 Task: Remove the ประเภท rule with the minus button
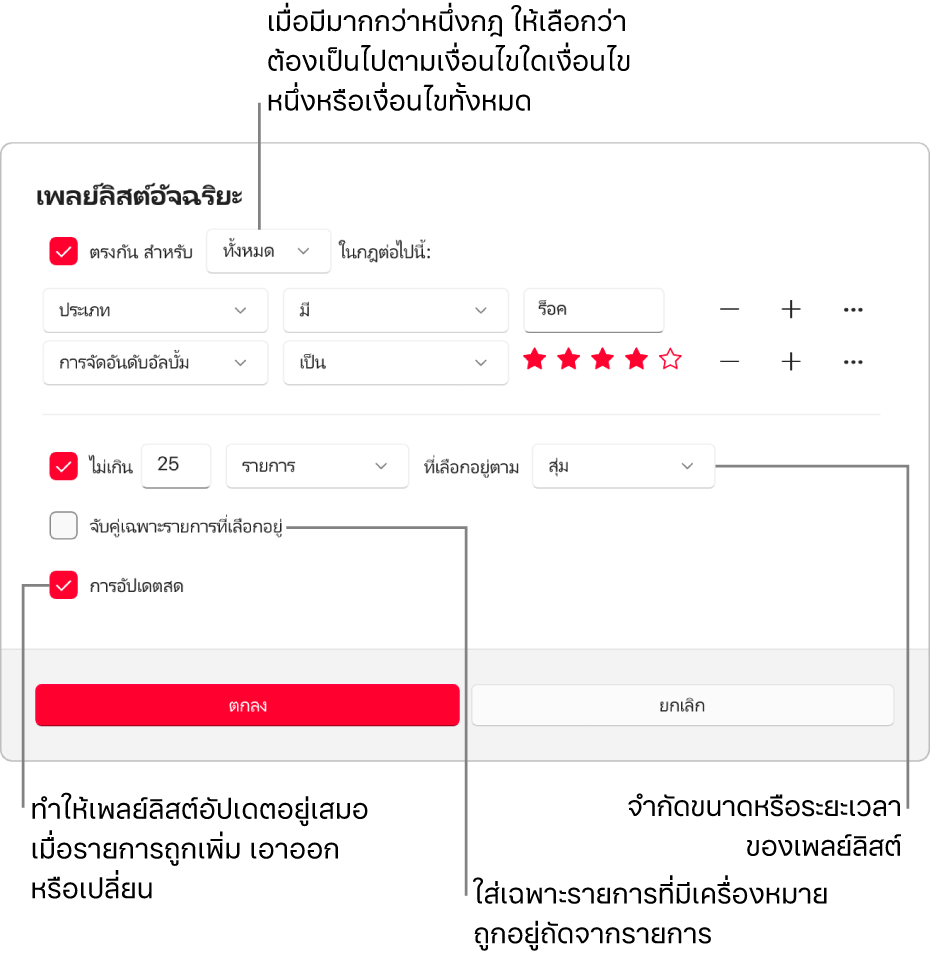click(730, 310)
